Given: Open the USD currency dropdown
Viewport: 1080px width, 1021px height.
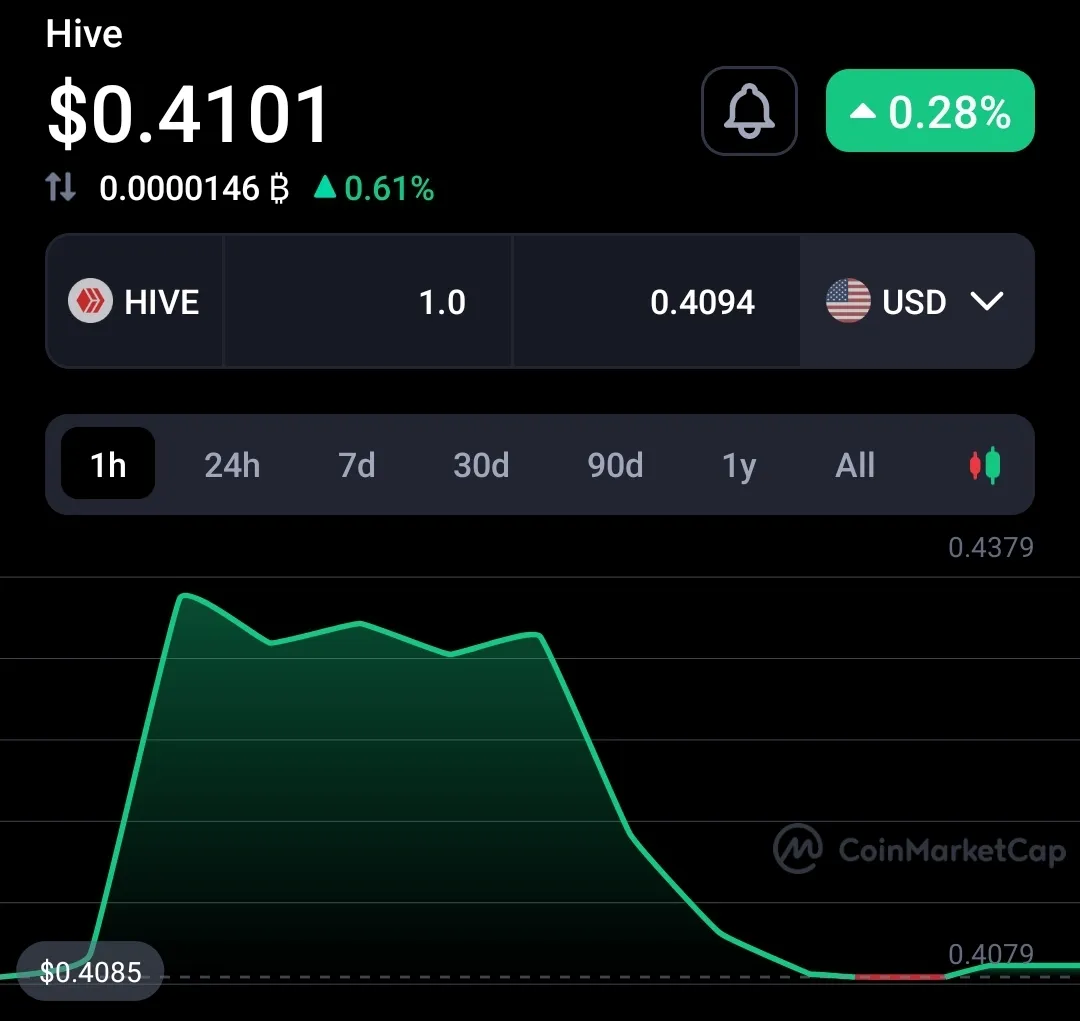Looking at the screenshot, I should point(916,302).
